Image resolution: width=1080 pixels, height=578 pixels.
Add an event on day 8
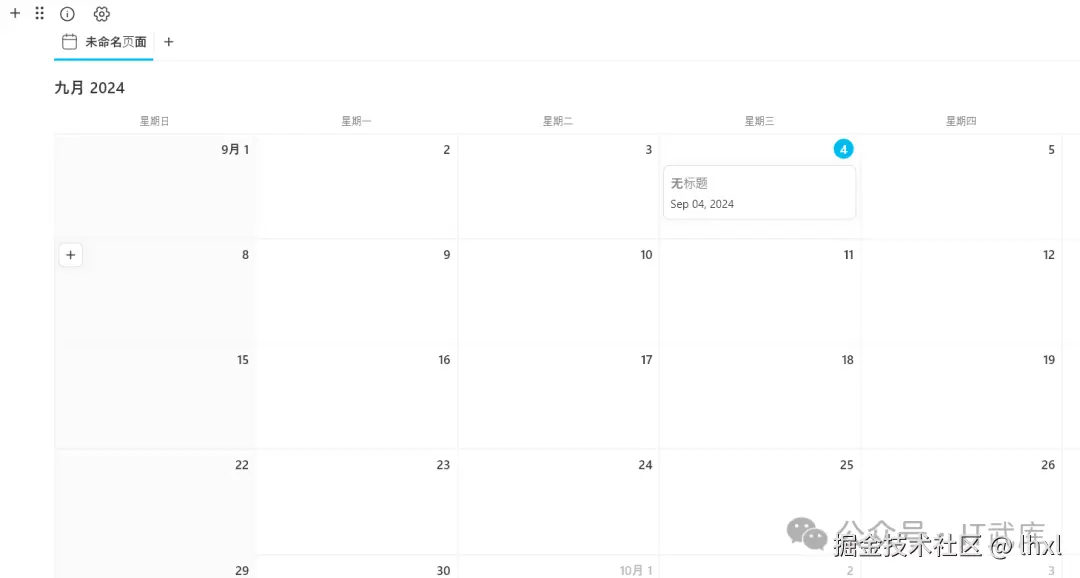coord(70,255)
